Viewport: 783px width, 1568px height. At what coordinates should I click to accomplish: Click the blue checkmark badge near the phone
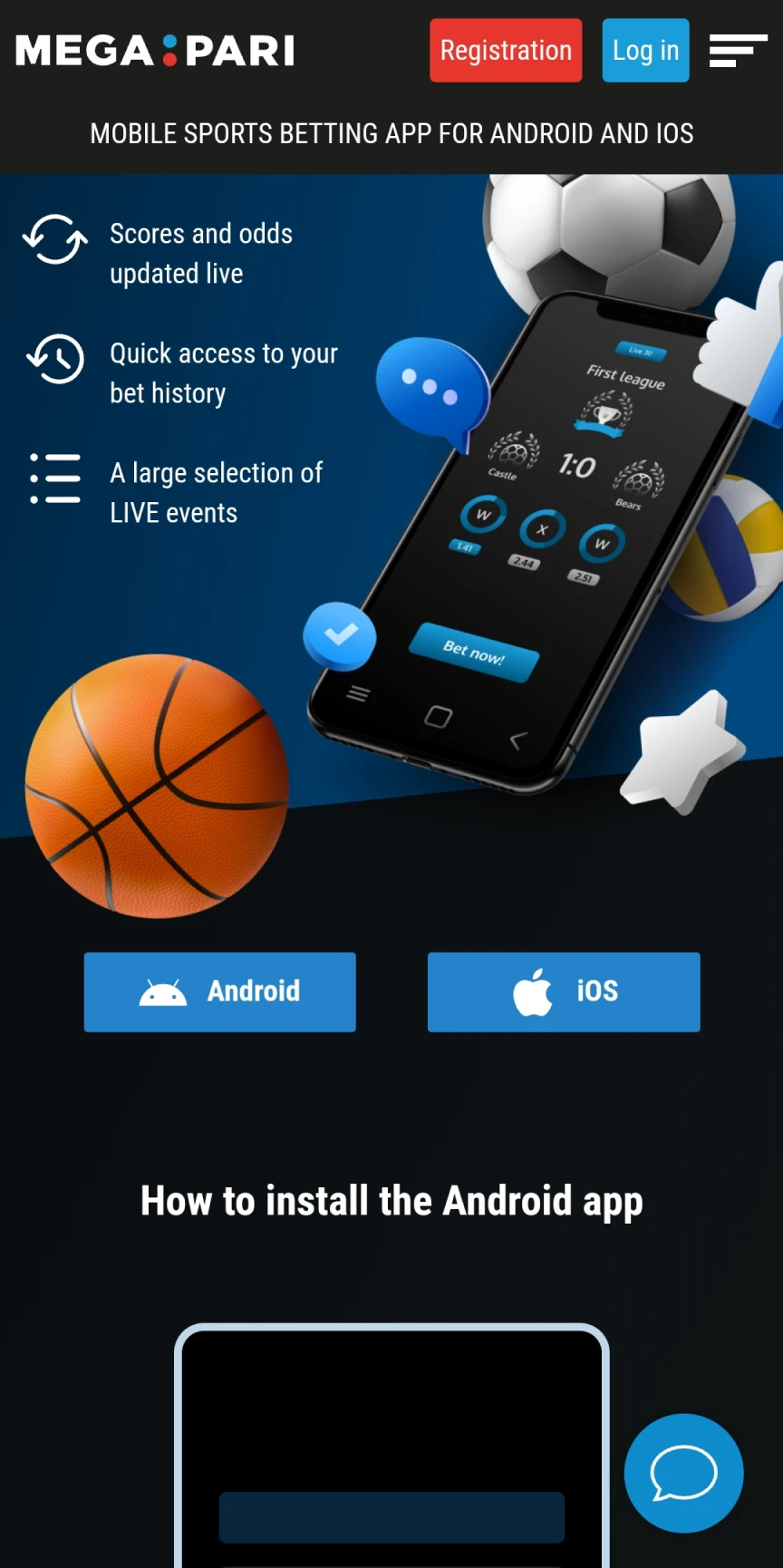pyautogui.click(x=340, y=635)
